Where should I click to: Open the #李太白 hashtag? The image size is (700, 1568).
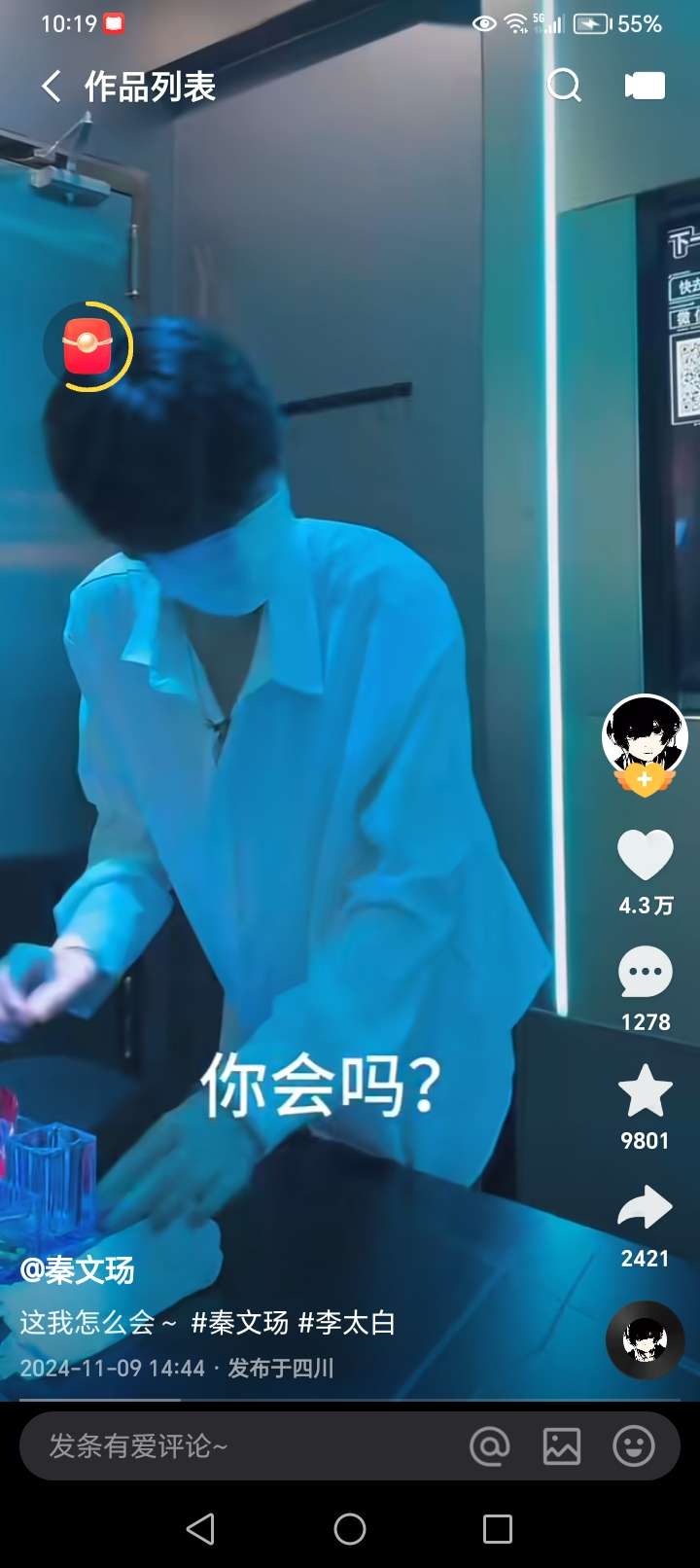pyautogui.click(x=347, y=1323)
